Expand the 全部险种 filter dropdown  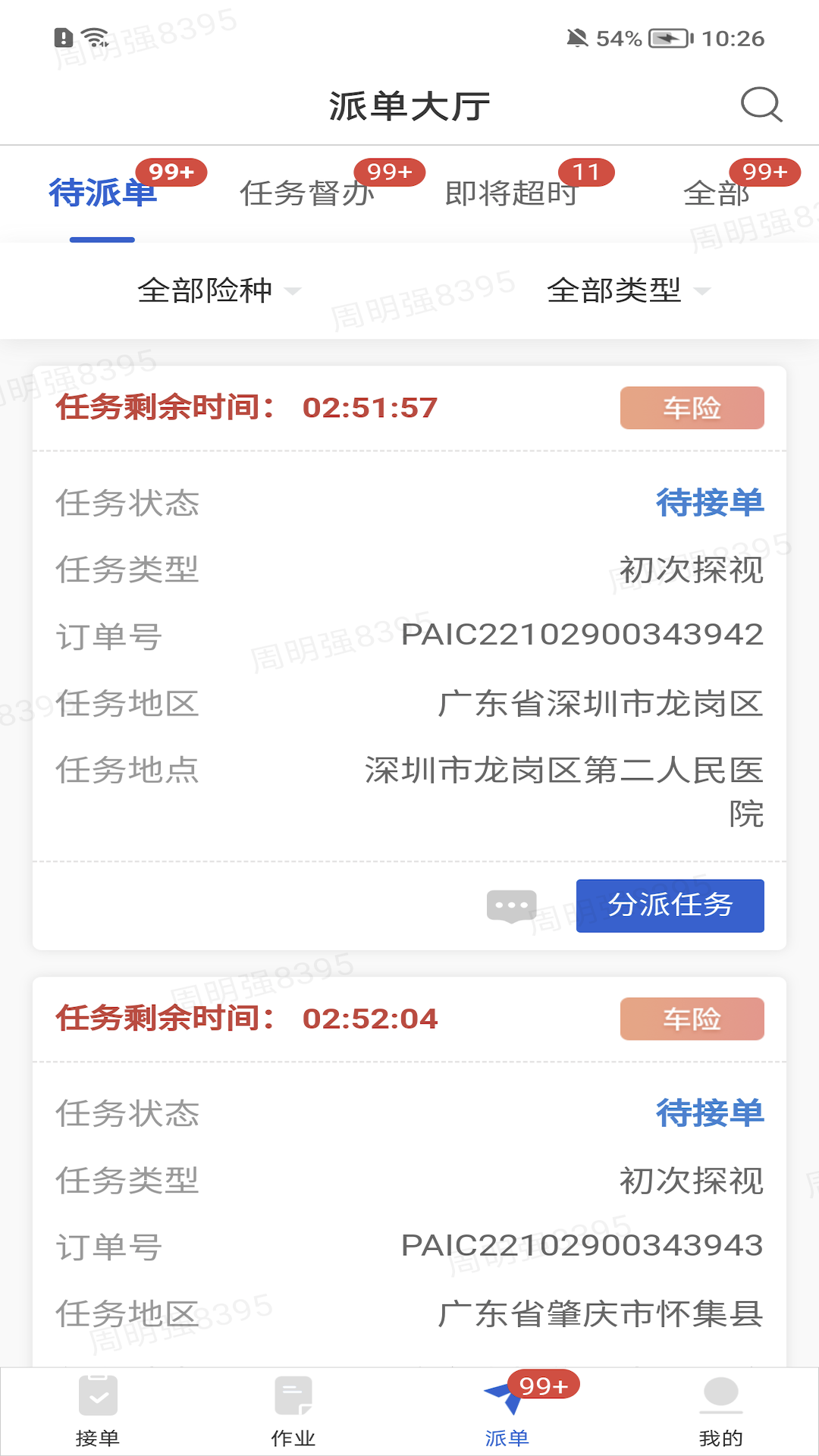(x=219, y=290)
